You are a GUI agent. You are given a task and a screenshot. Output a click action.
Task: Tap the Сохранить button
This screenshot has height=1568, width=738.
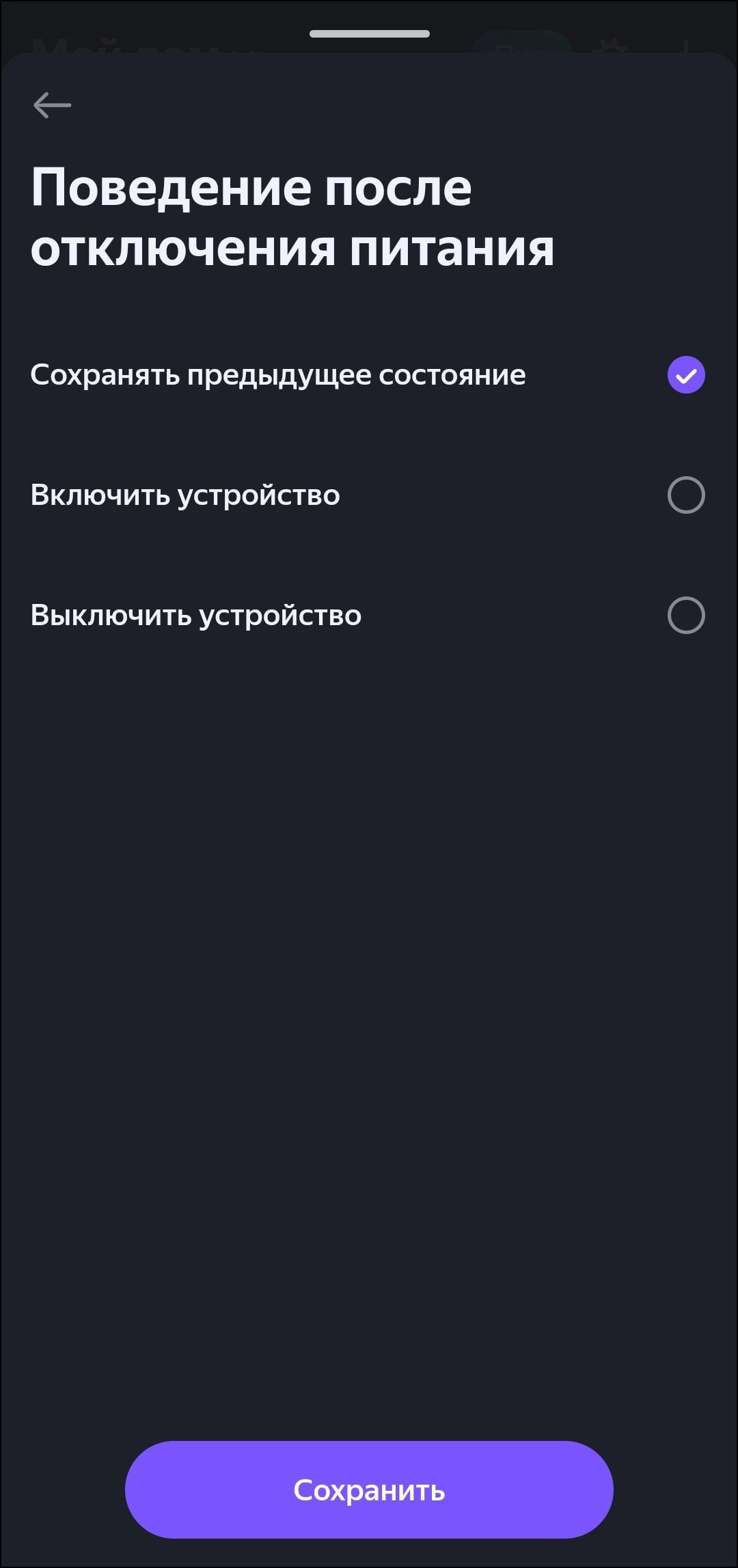point(369,1489)
